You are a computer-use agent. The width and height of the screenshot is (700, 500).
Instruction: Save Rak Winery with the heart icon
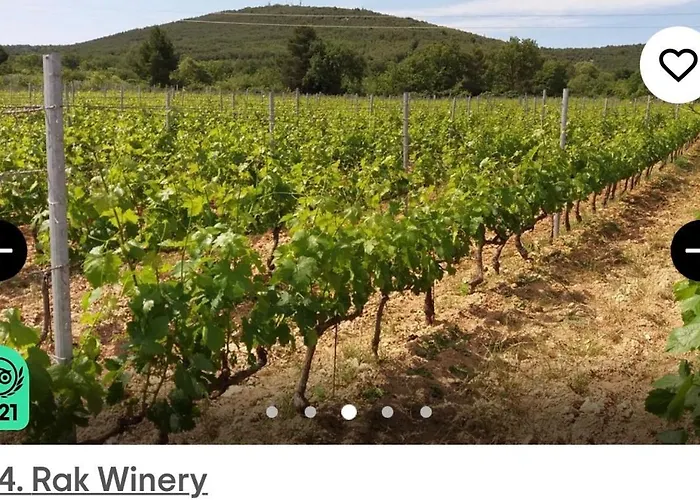pos(677,65)
